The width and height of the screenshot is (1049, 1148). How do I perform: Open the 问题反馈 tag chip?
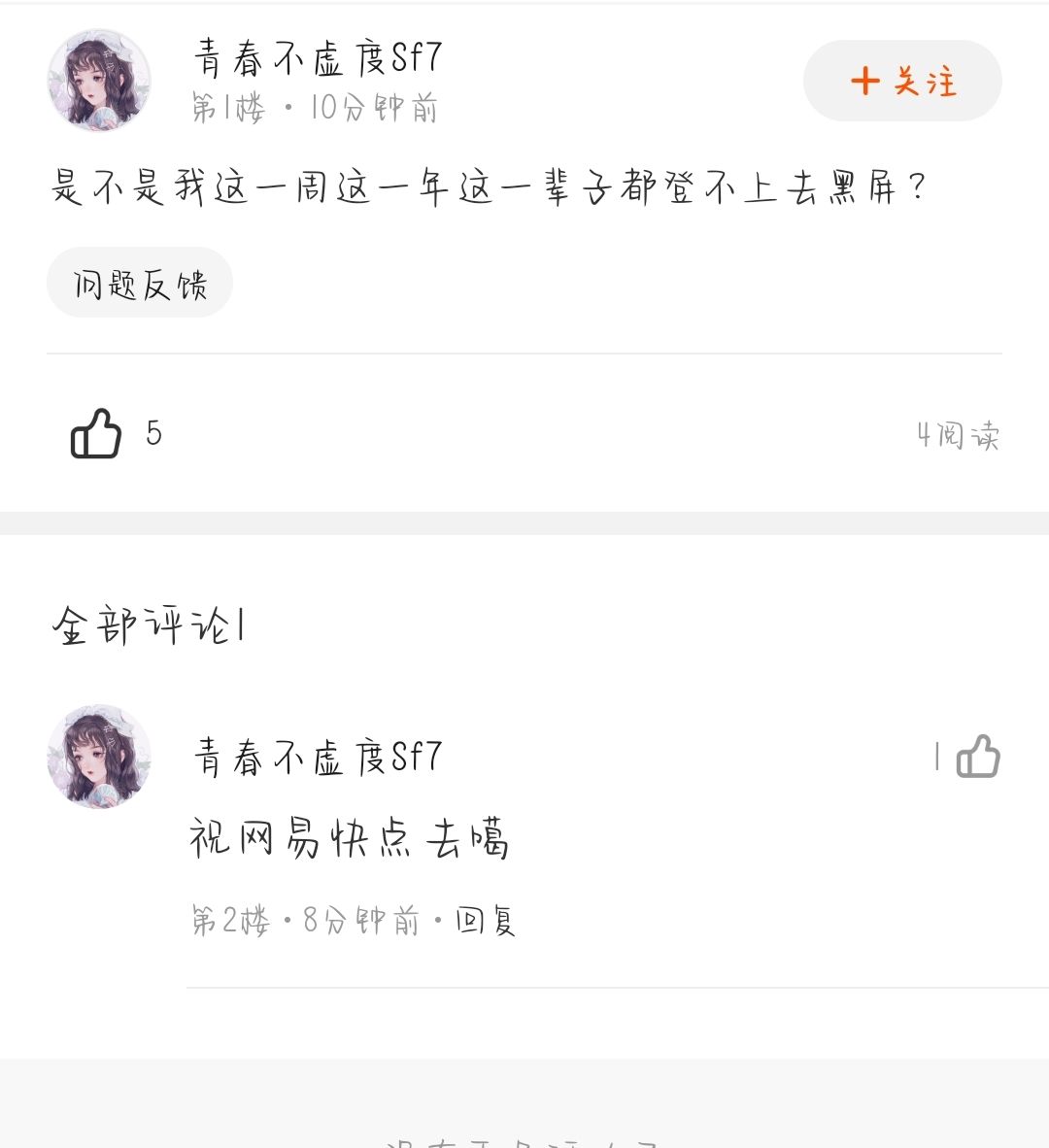click(140, 284)
